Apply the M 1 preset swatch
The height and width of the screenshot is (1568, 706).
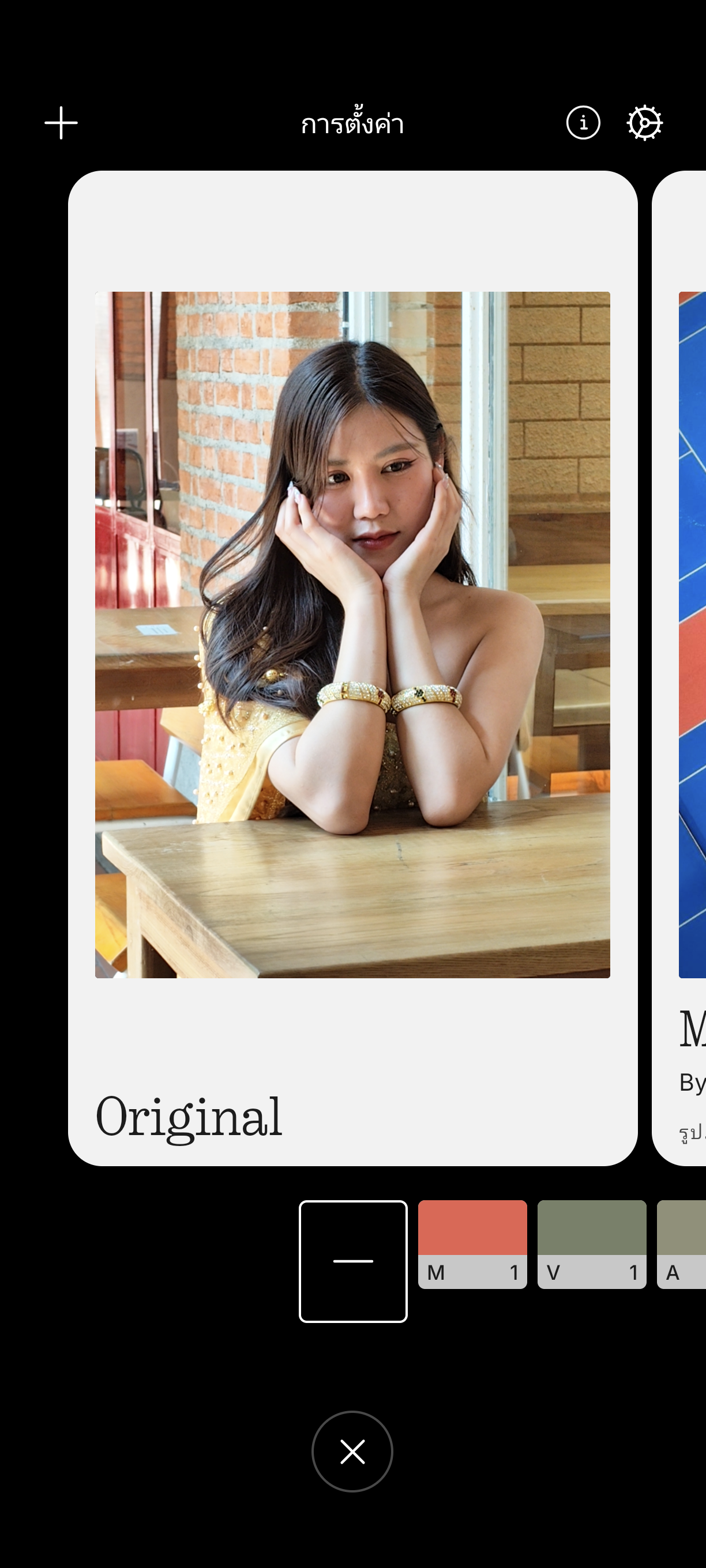click(x=472, y=1244)
